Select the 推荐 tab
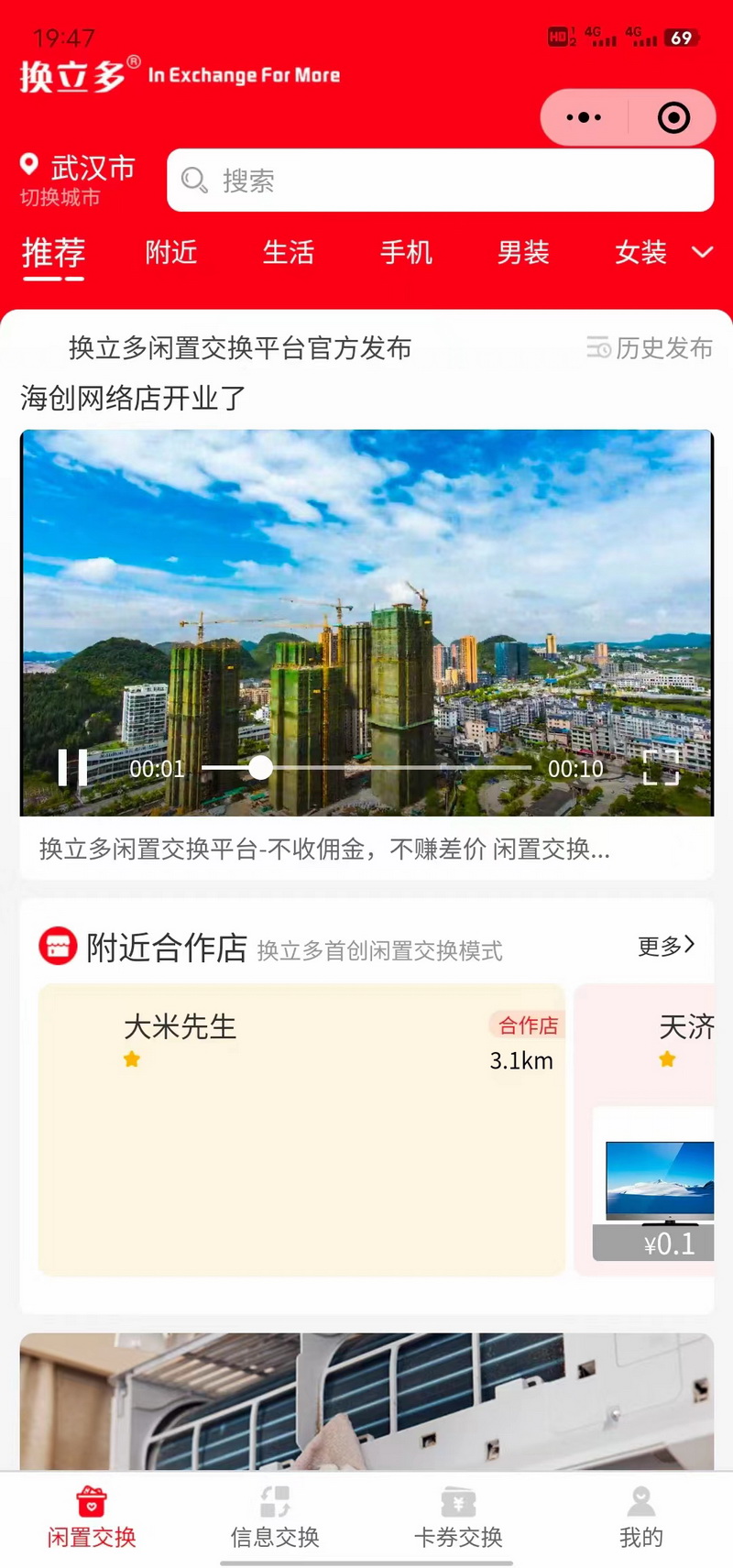 53,253
